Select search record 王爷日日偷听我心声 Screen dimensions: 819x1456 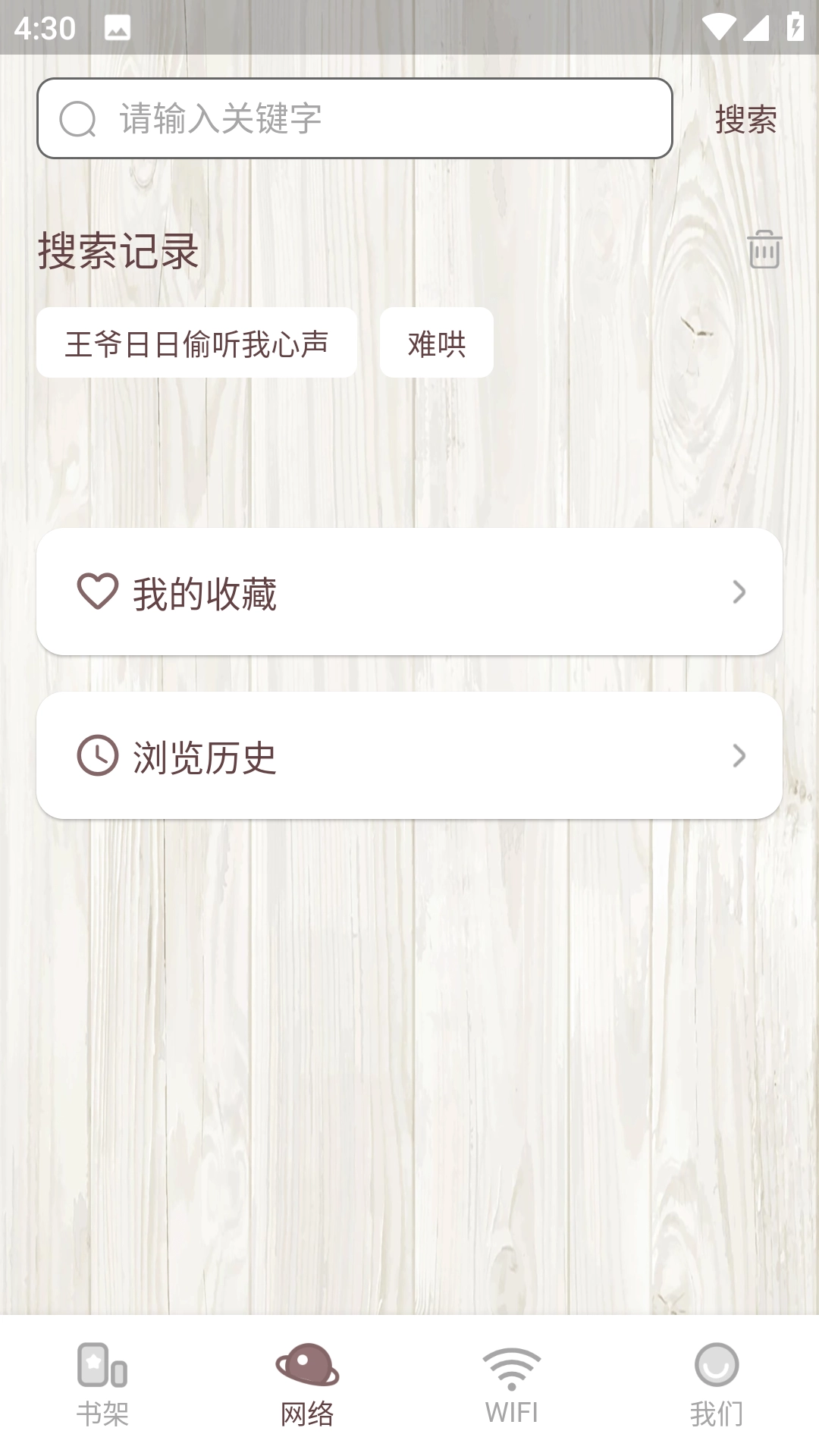[x=197, y=343]
